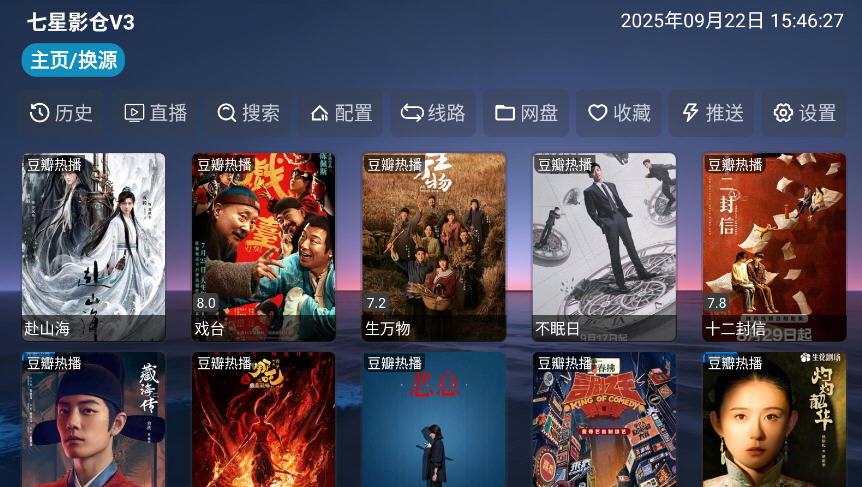Select the 不眠日 card
The width and height of the screenshot is (862, 487).
tap(604, 246)
